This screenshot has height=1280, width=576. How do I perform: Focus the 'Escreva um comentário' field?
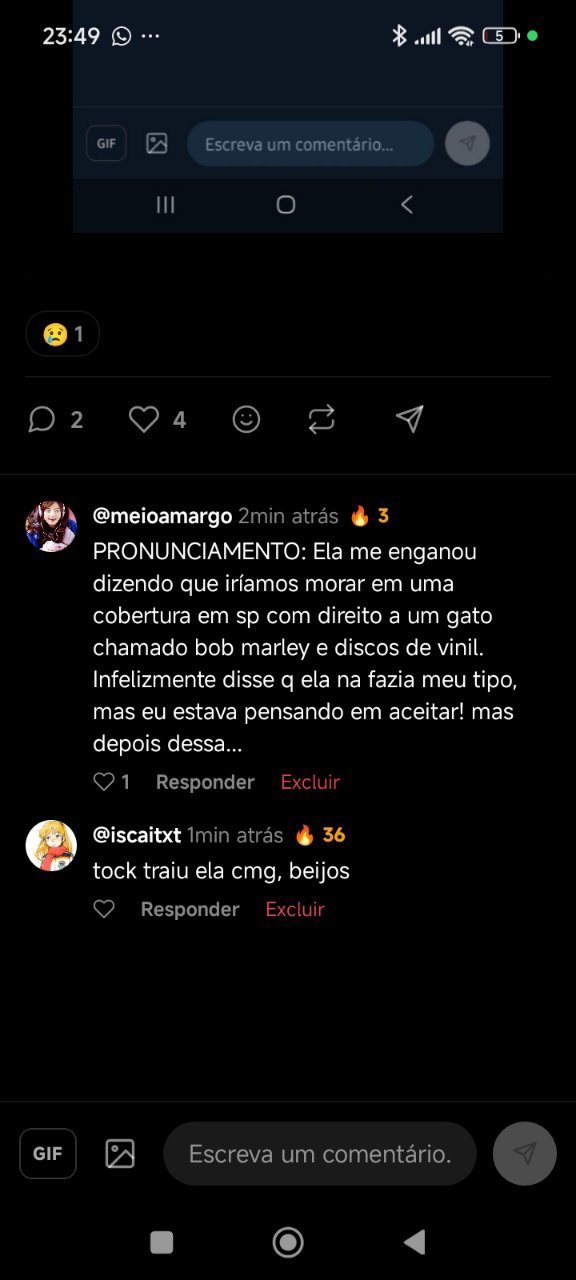[x=320, y=1154]
